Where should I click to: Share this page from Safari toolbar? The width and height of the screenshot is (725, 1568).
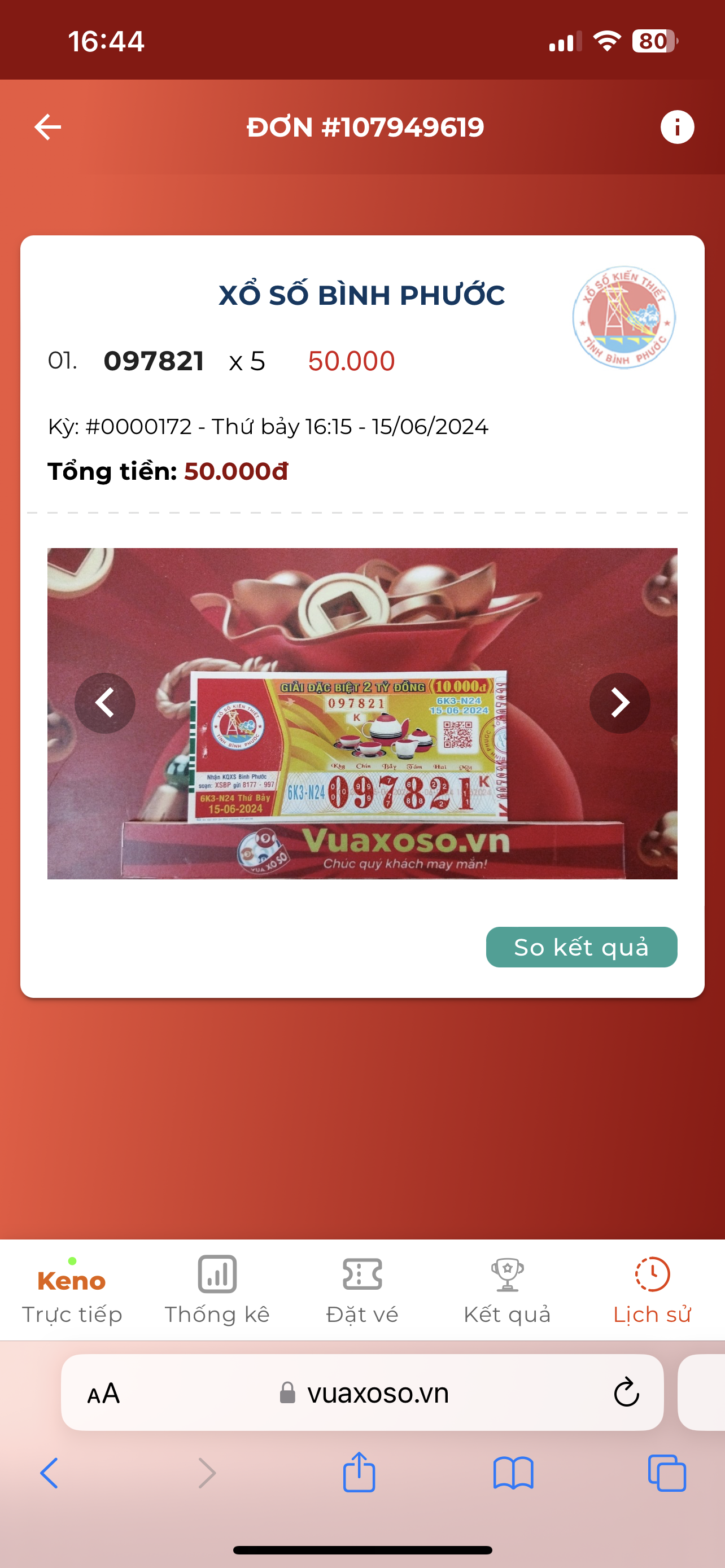coord(359,1473)
